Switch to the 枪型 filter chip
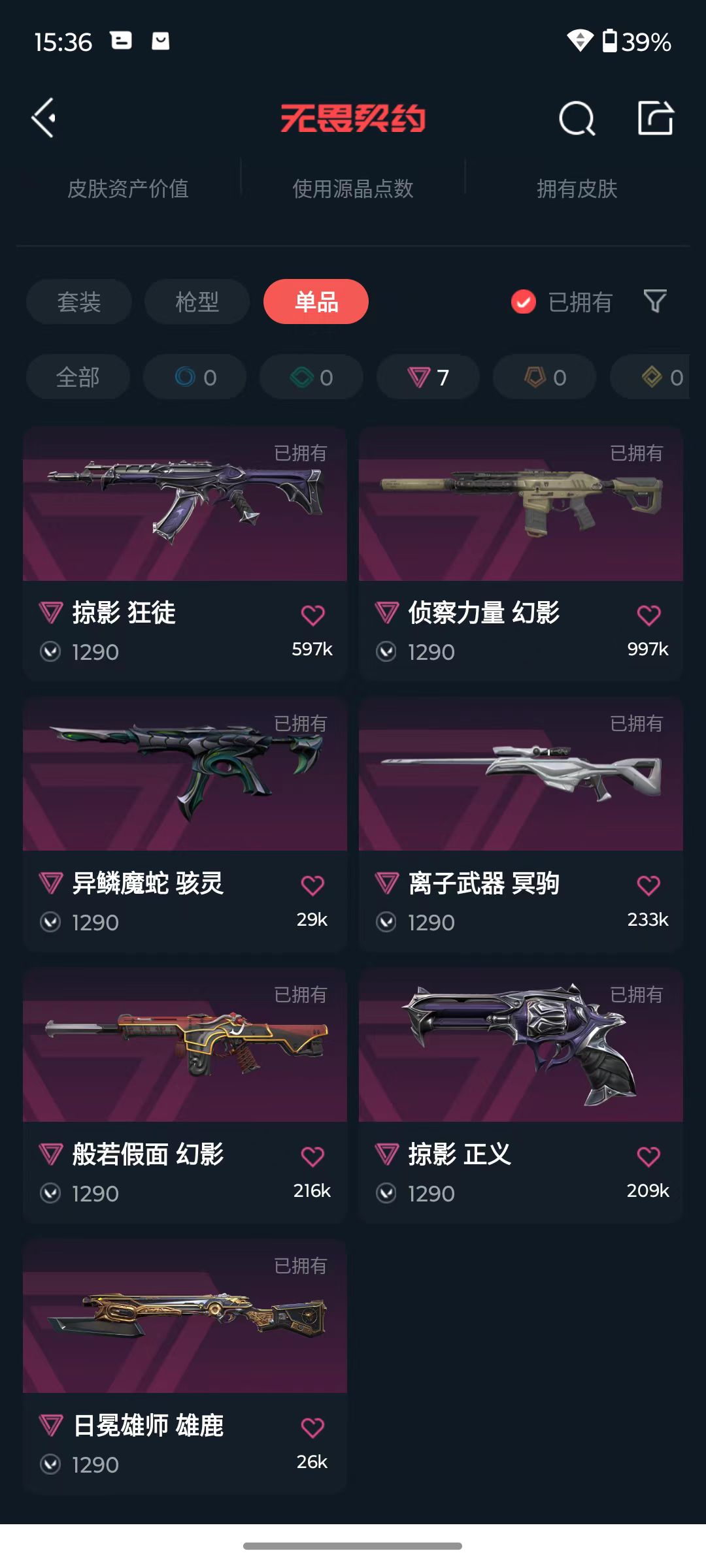 (x=197, y=302)
